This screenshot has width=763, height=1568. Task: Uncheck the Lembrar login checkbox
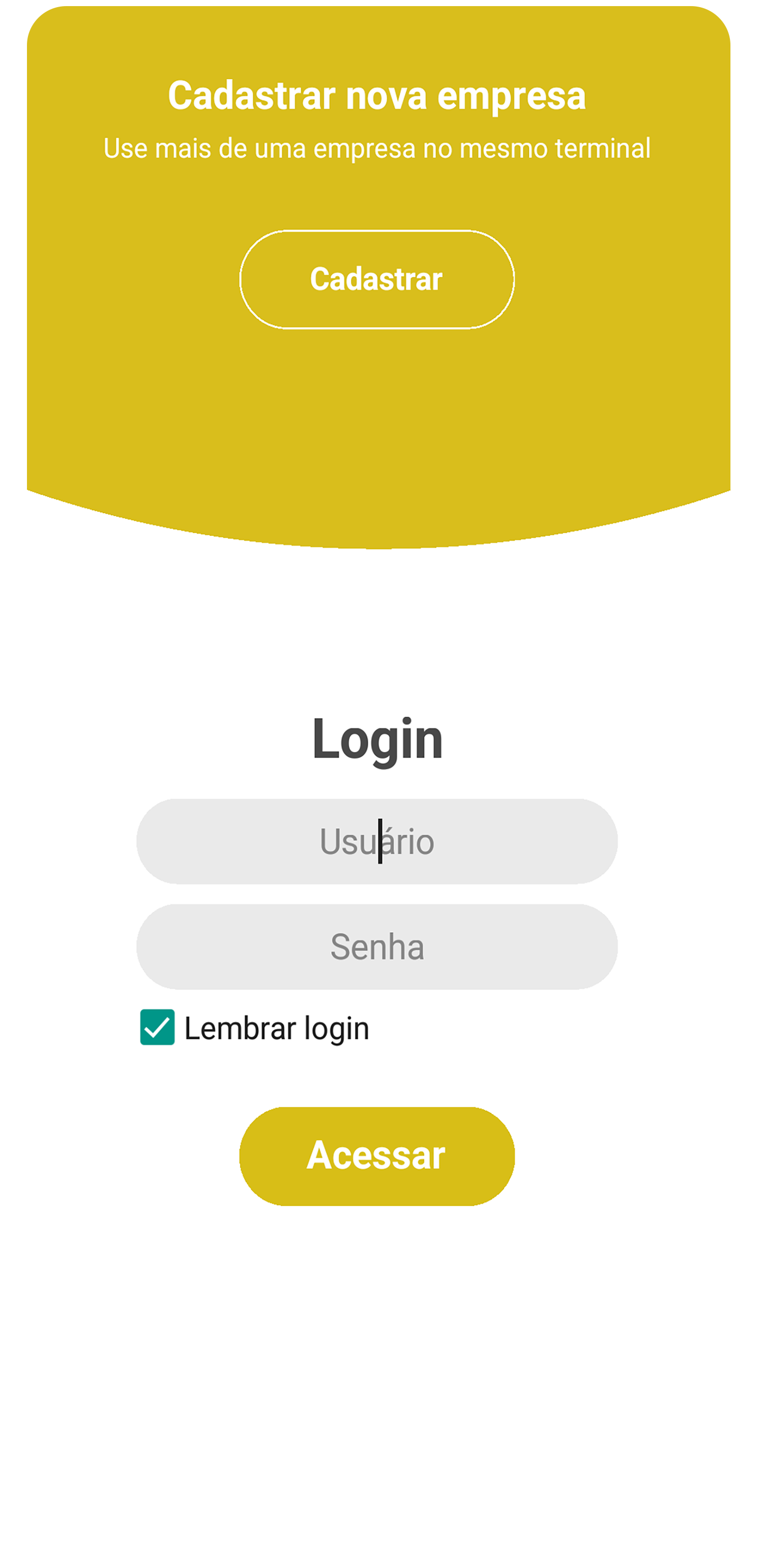click(x=158, y=1027)
